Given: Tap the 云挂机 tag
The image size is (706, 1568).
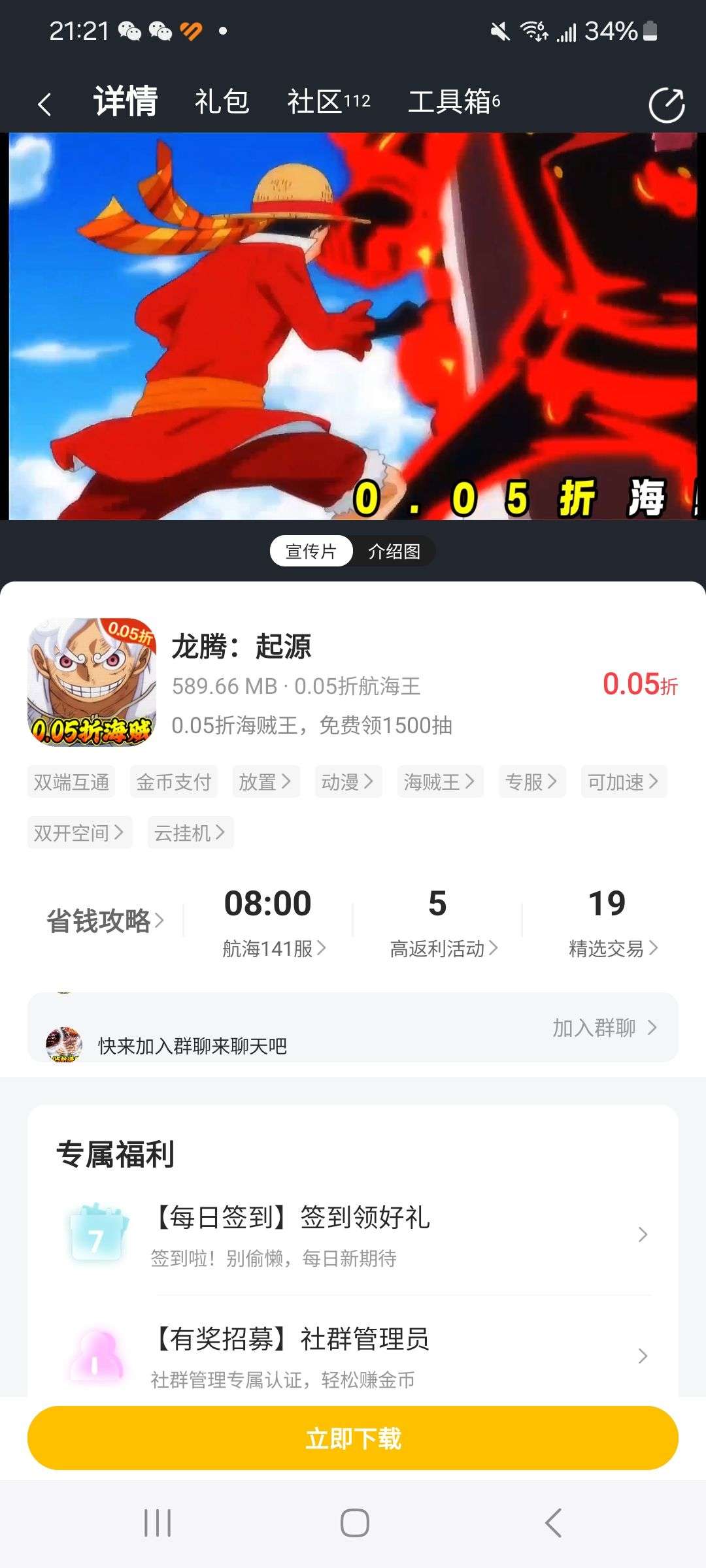Looking at the screenshot, I should click(190, 832).
